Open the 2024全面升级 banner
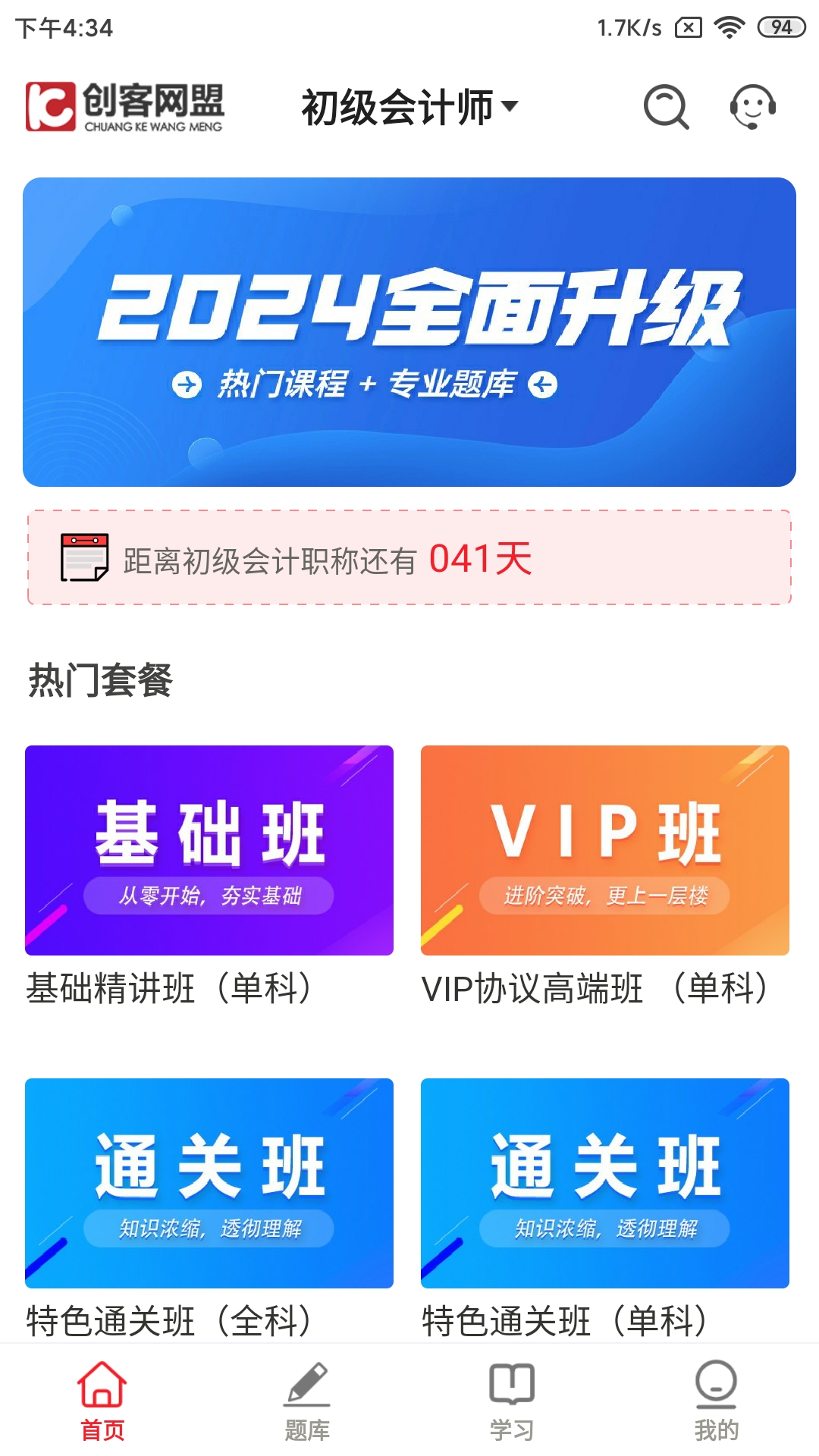The height and width of the screenshot is (1456, 819). tap(409, 331)
